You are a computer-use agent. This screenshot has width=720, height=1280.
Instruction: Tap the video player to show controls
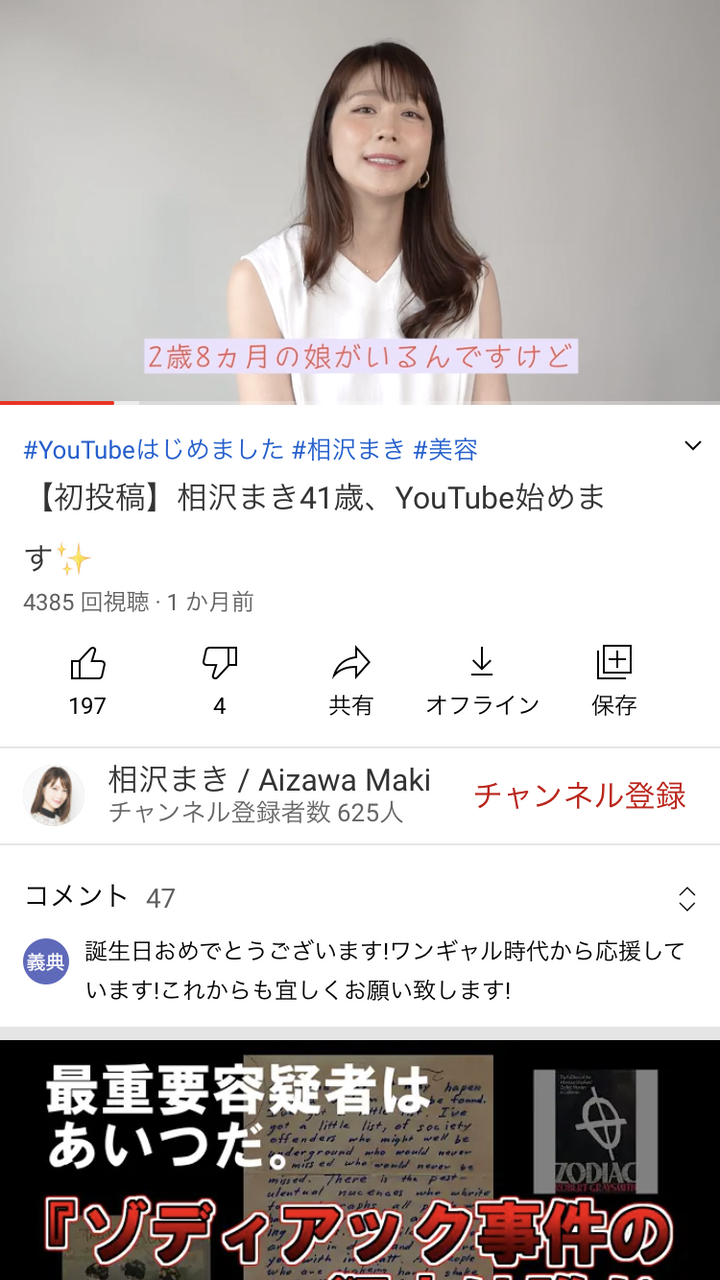click(x=360, y=200)
